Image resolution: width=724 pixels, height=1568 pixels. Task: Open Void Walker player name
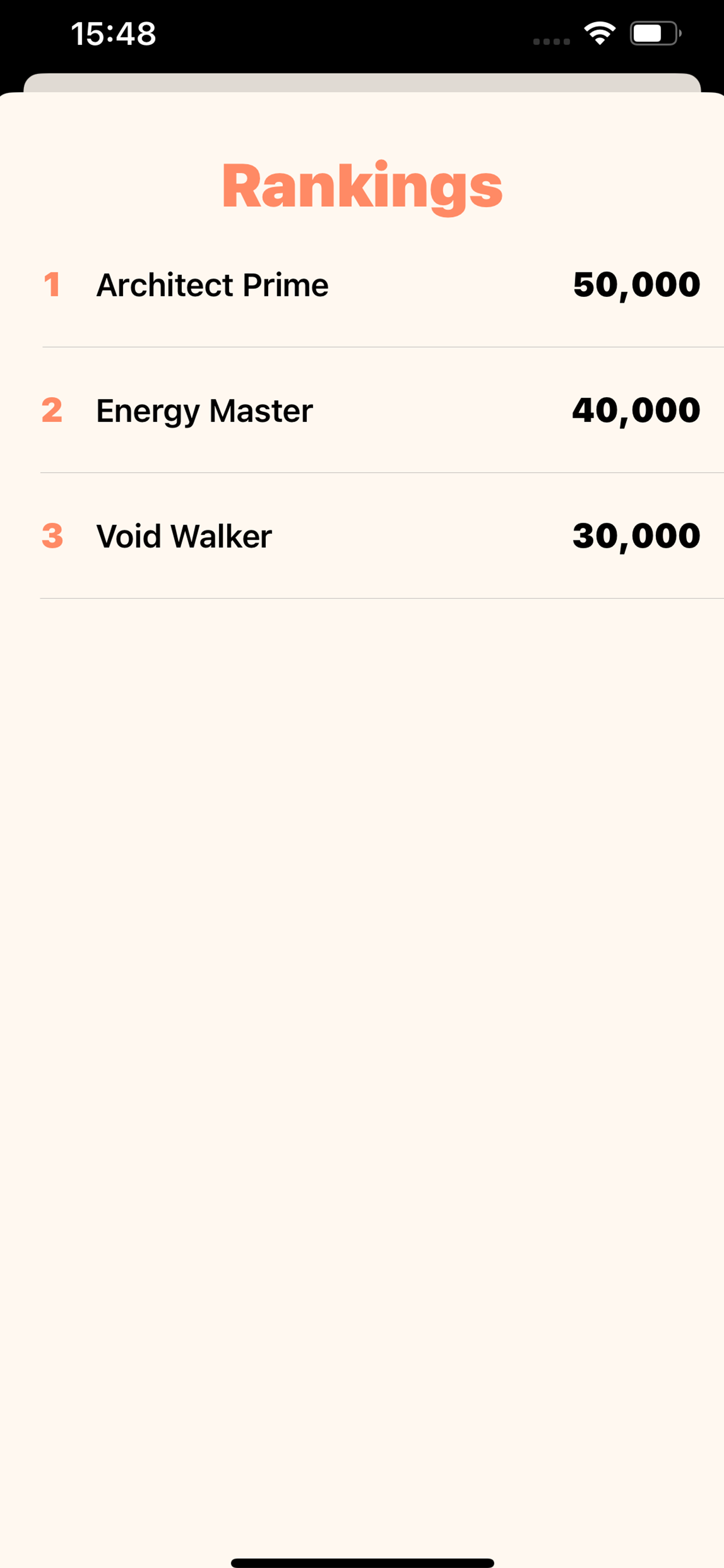tap(184, 537)
